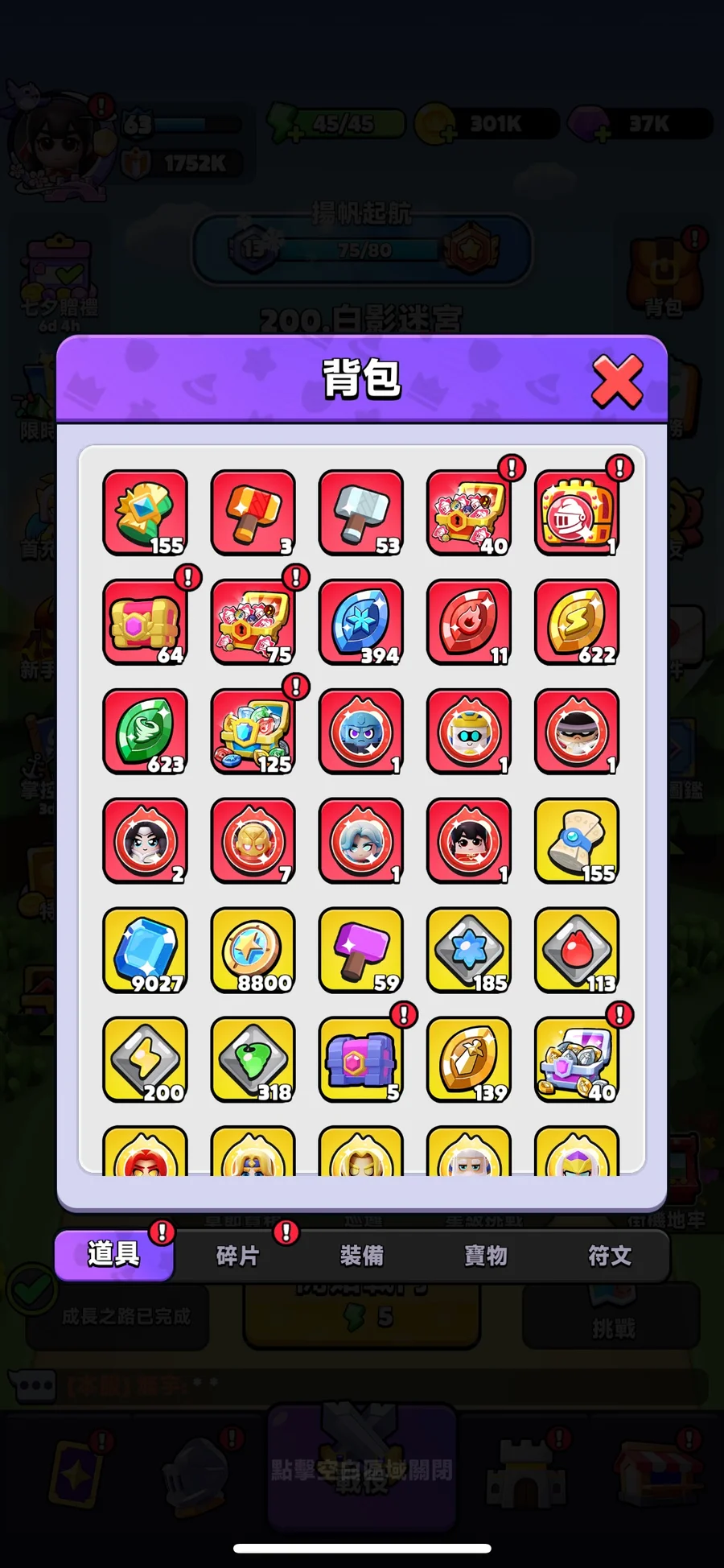Screen dimensions: 724x1568
Task: Switch to the 符文 tab
Action: (610, 1256)
